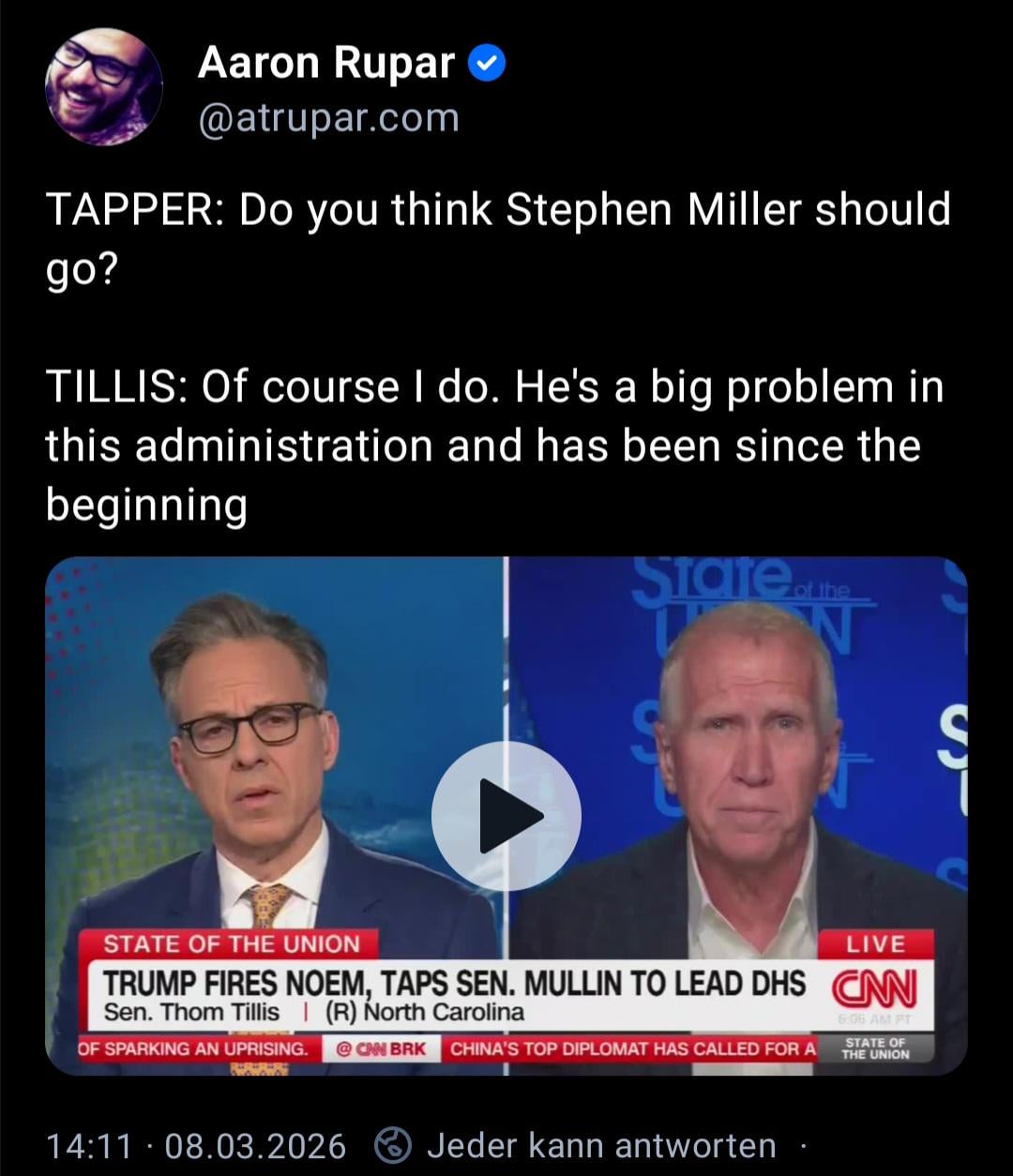
Task: Open the post timestamp 14:11 · 08.03.2026
Action: [x=196, y=1145]
